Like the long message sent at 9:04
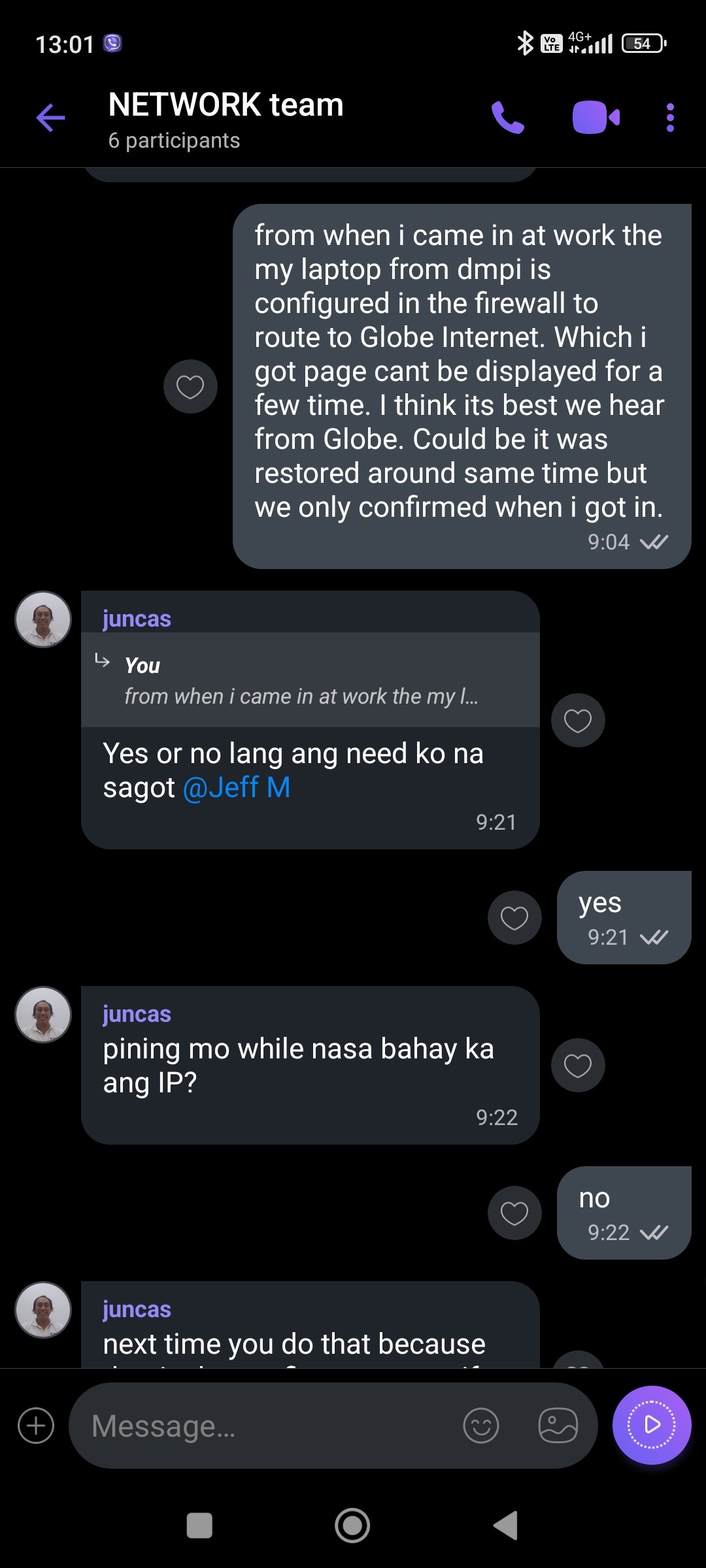The height and width of the screenshot is (1568, 706). pos(190,387)
